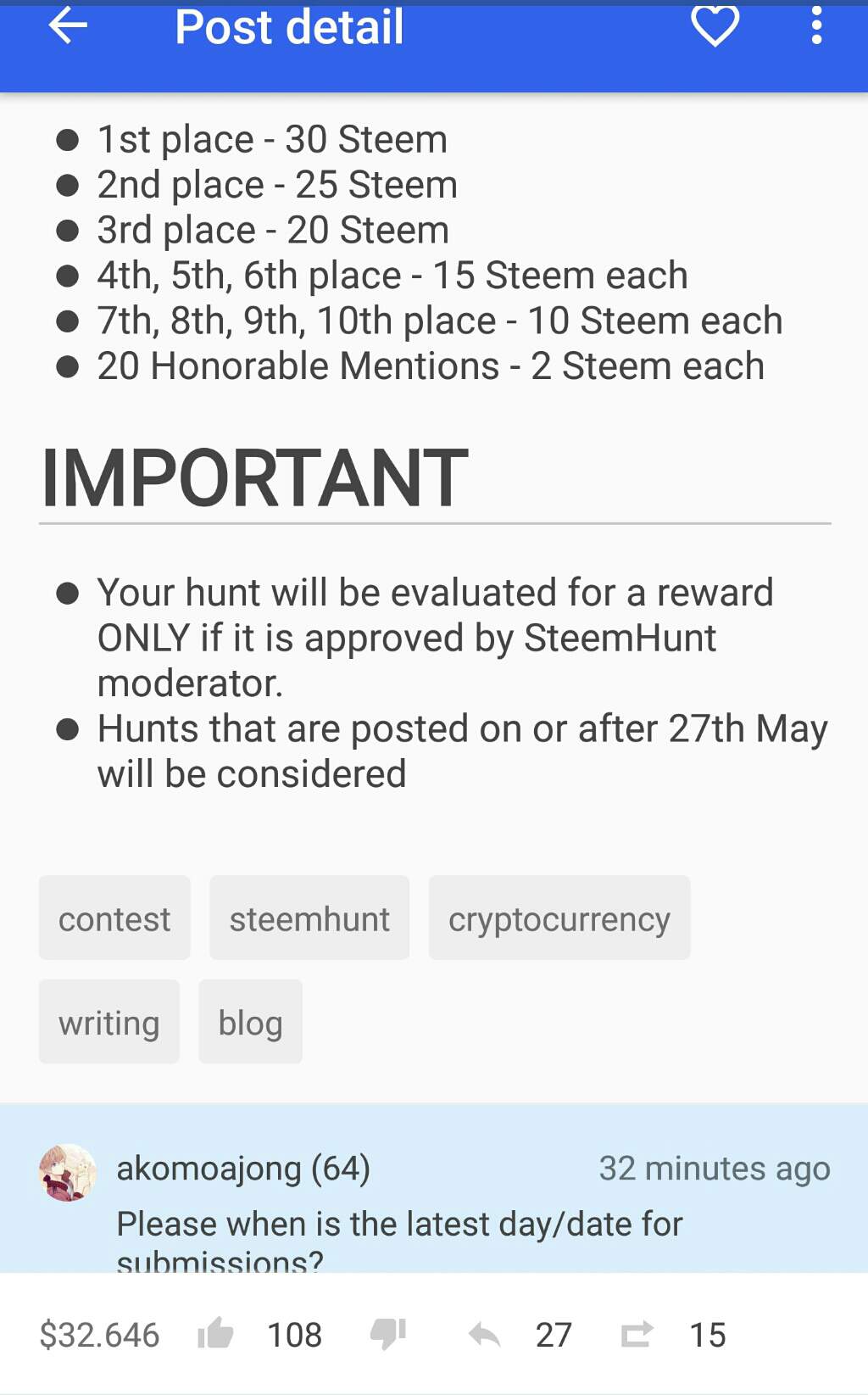This screenshot has width=868, height=1395.
Task: Upvote the post with thumbs up
Action: (216, 1334)
